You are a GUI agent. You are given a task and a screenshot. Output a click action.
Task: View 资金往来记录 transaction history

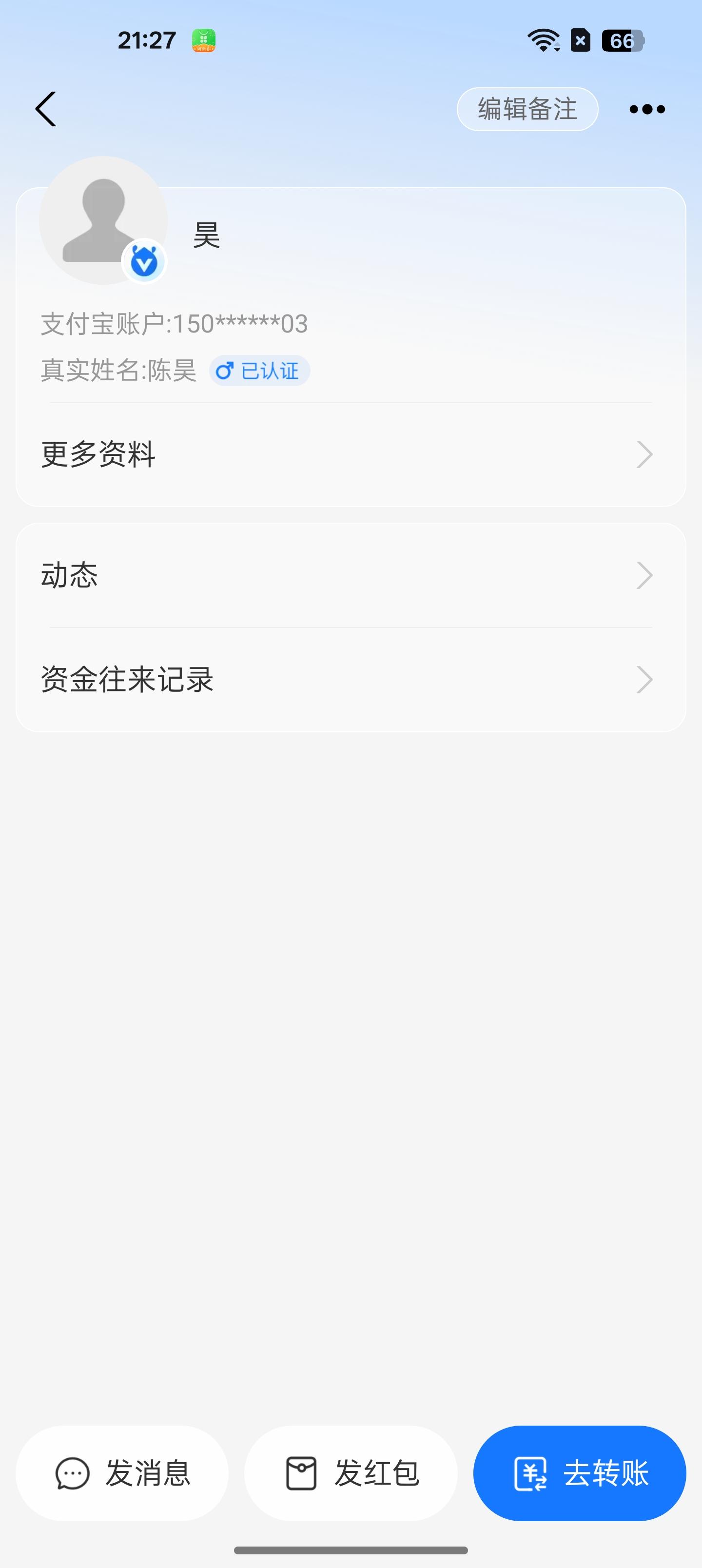(x=351, y=680)
